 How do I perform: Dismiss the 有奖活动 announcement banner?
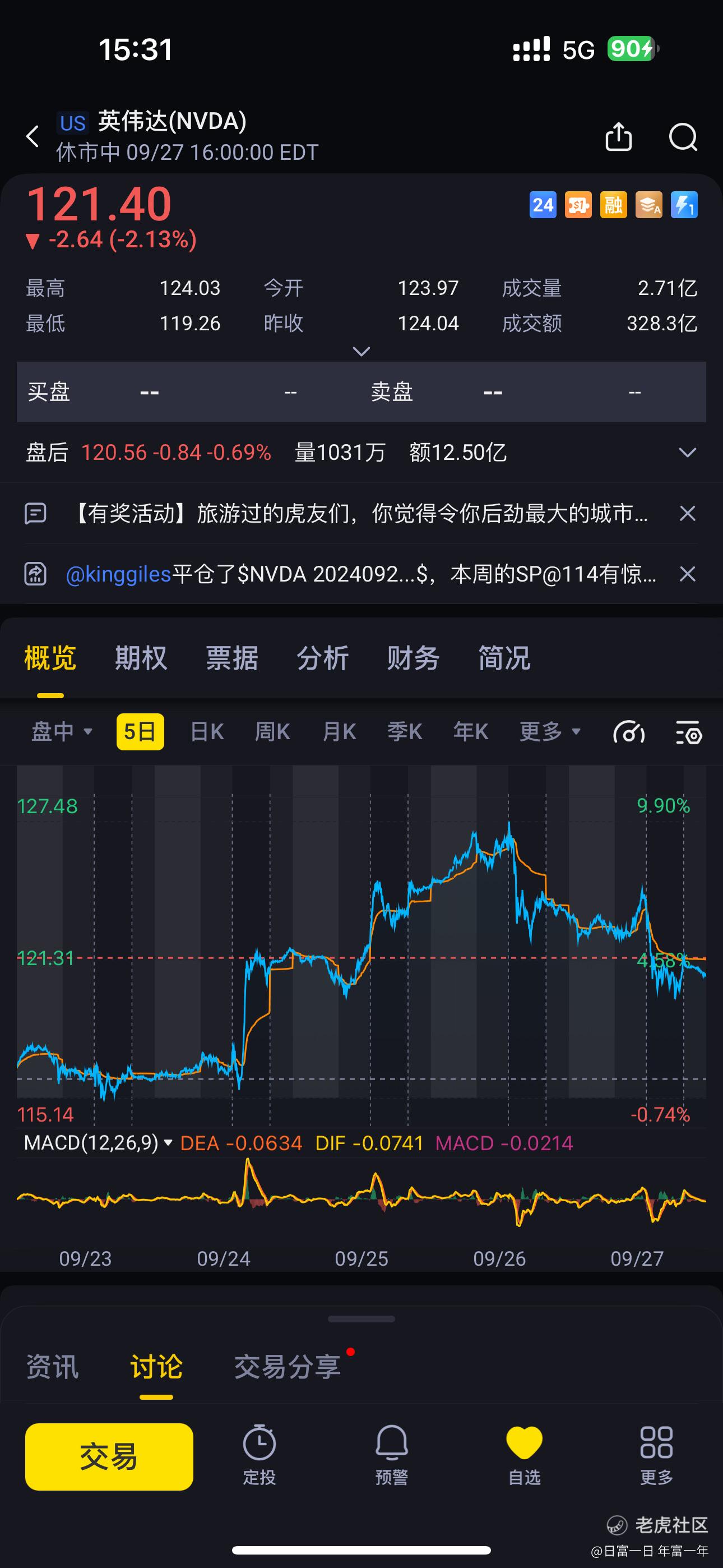click(687, 513)
